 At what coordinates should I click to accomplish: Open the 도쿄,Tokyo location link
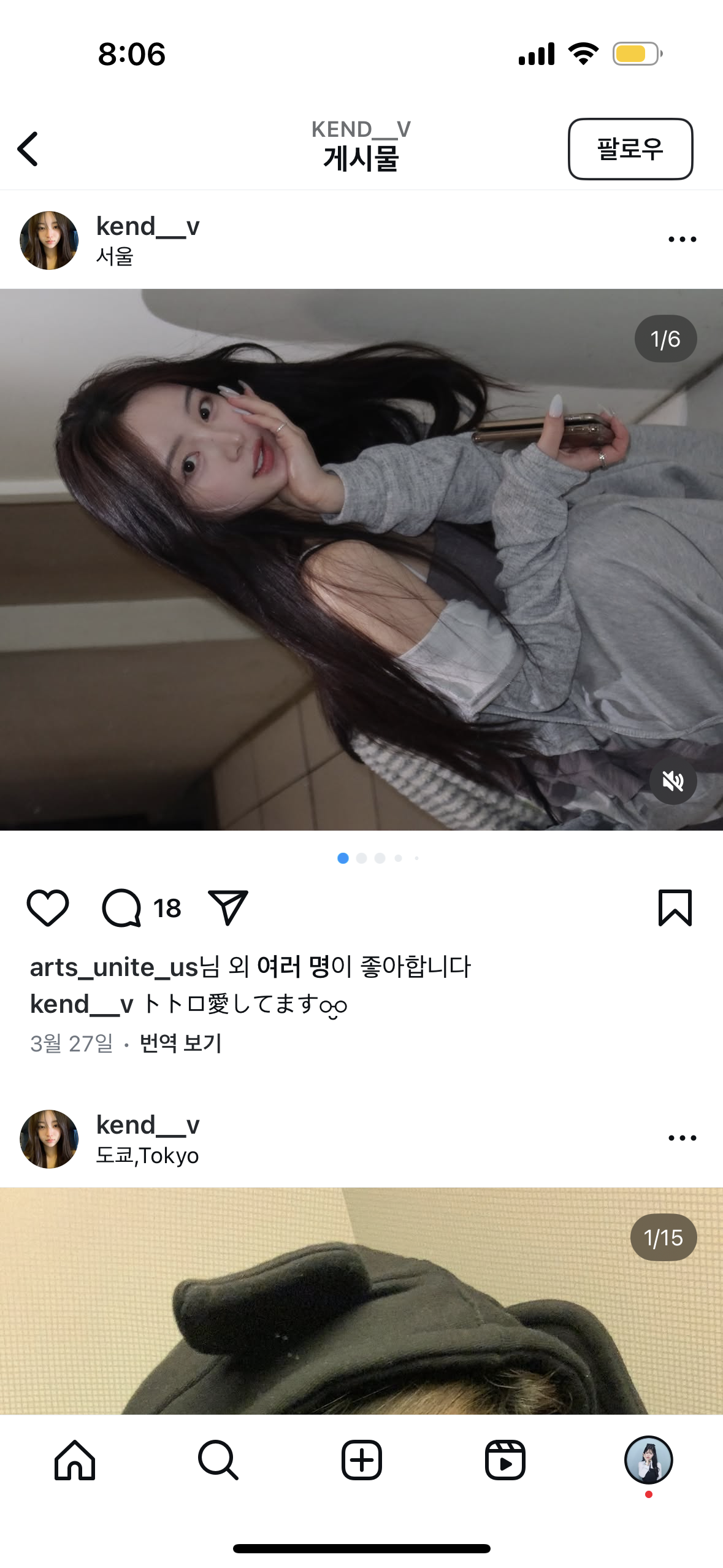point(147,1156)
